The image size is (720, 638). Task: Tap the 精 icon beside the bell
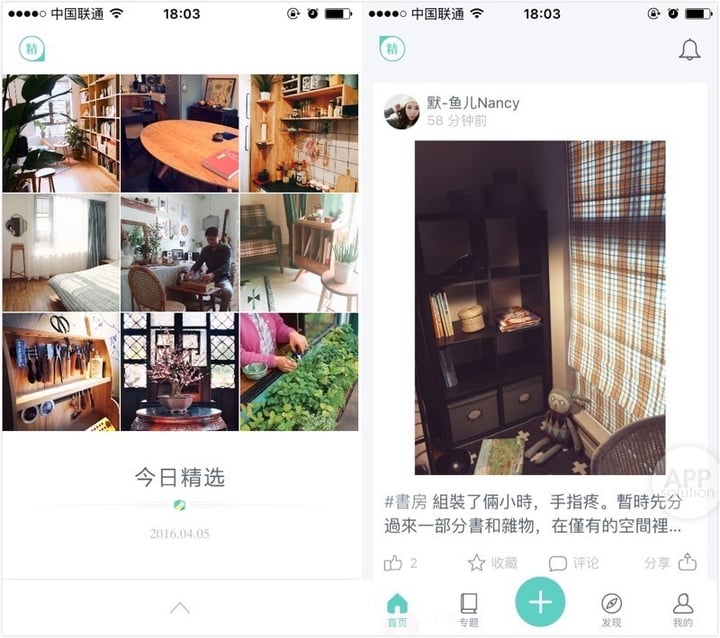tap(392, 49)
